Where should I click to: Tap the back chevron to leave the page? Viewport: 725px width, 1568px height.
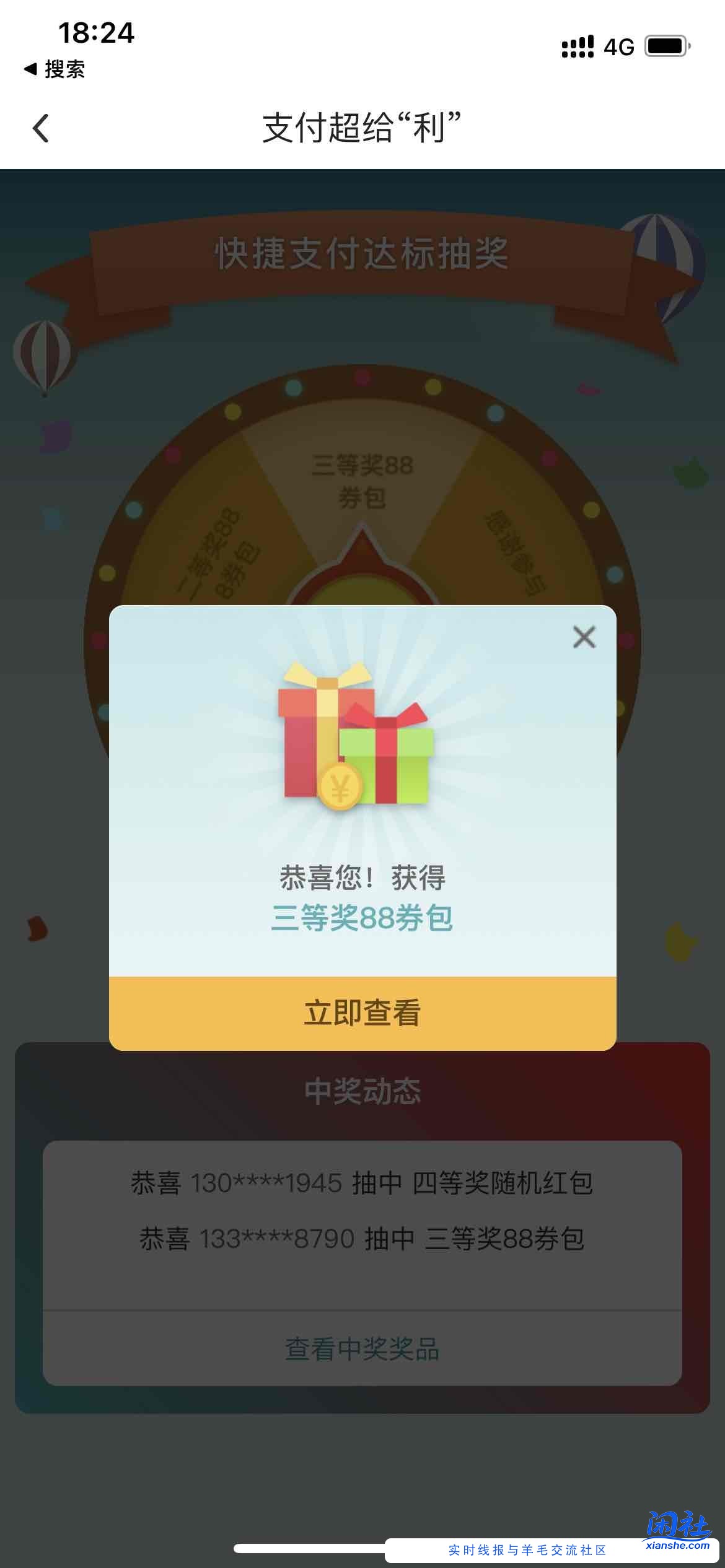(x=40, y=129)
